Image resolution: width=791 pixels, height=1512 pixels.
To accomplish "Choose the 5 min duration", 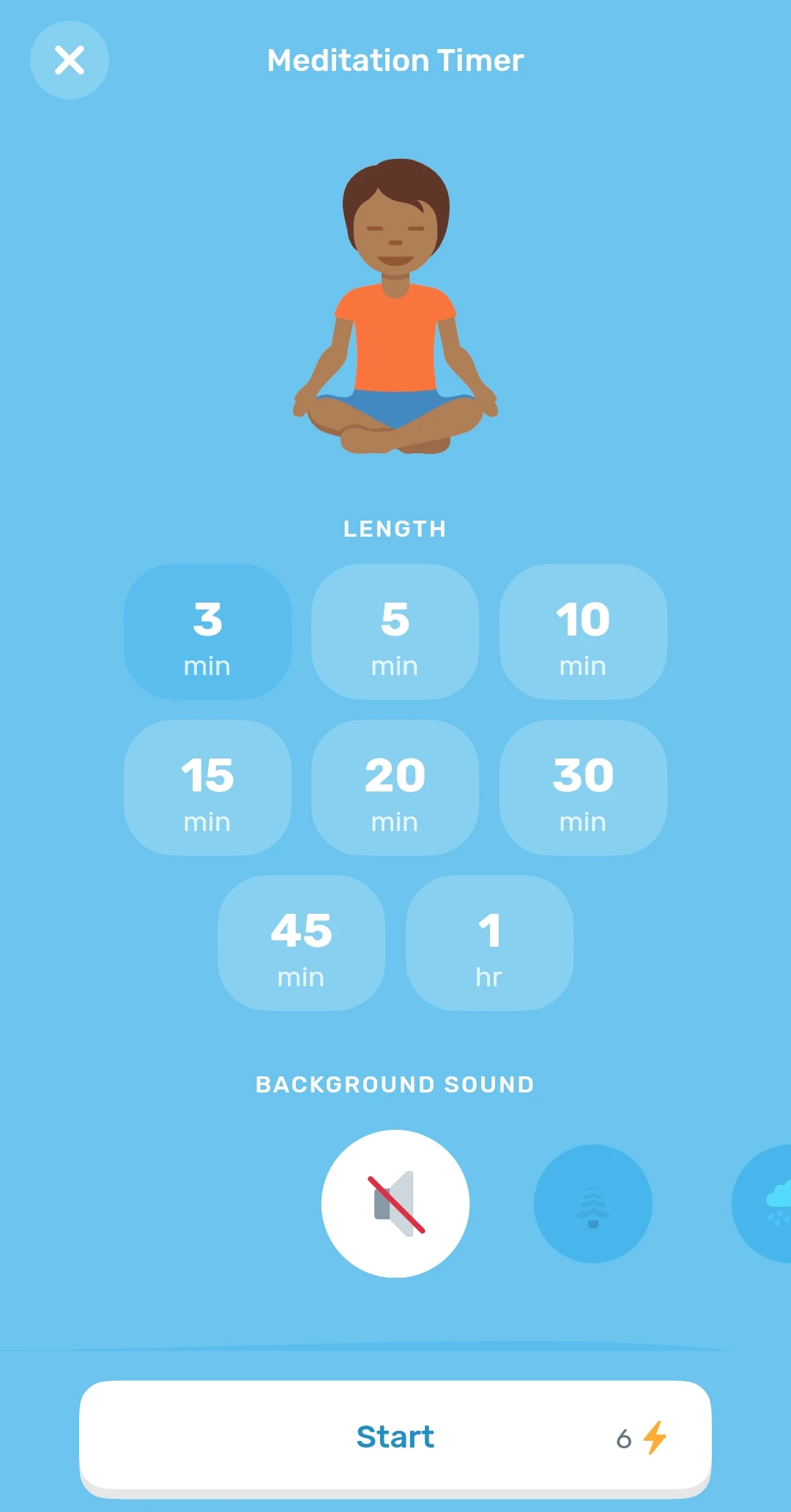I will click(395, 632).
